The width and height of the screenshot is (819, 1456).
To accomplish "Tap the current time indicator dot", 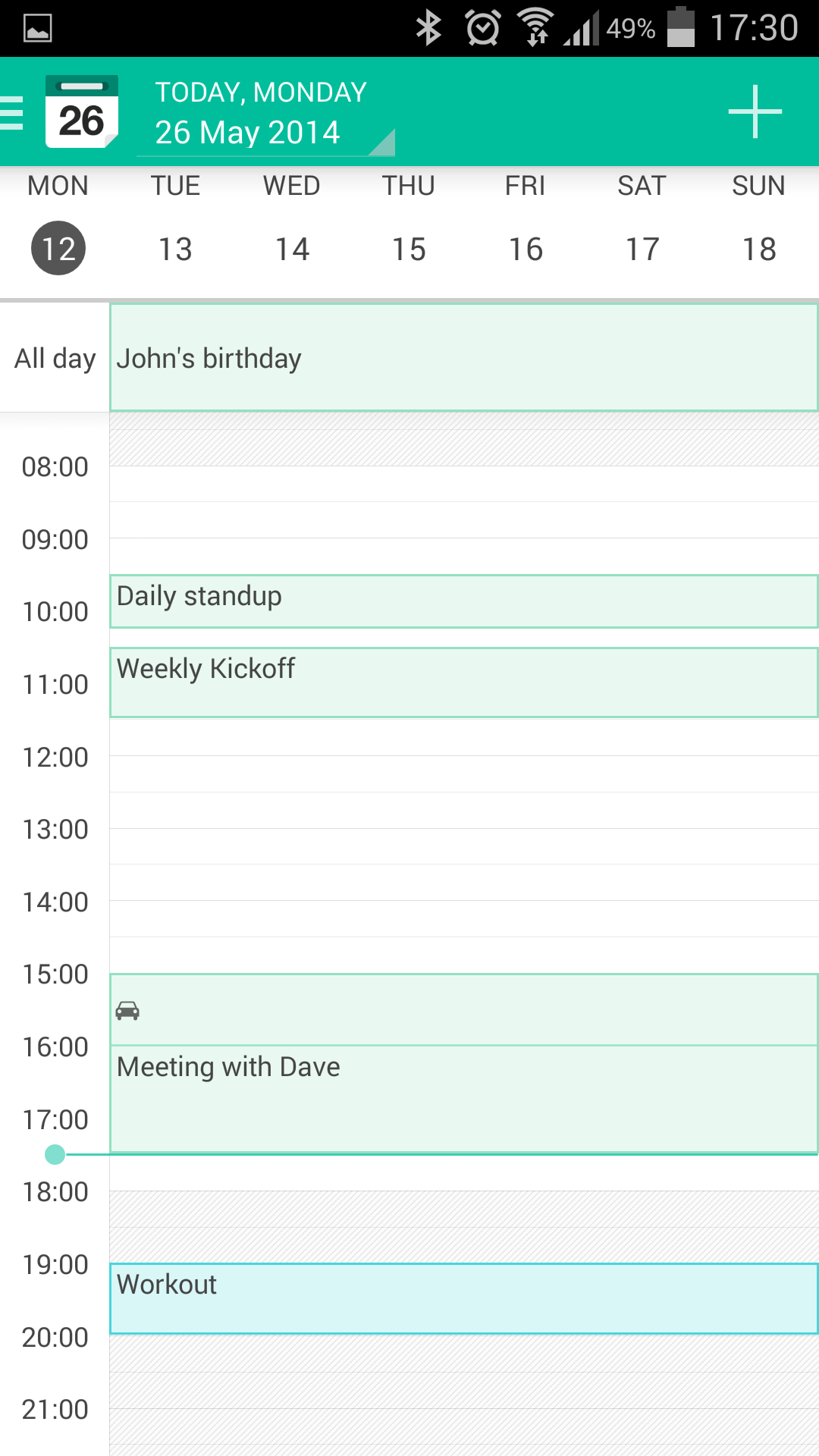I will tap(55, 1155).
